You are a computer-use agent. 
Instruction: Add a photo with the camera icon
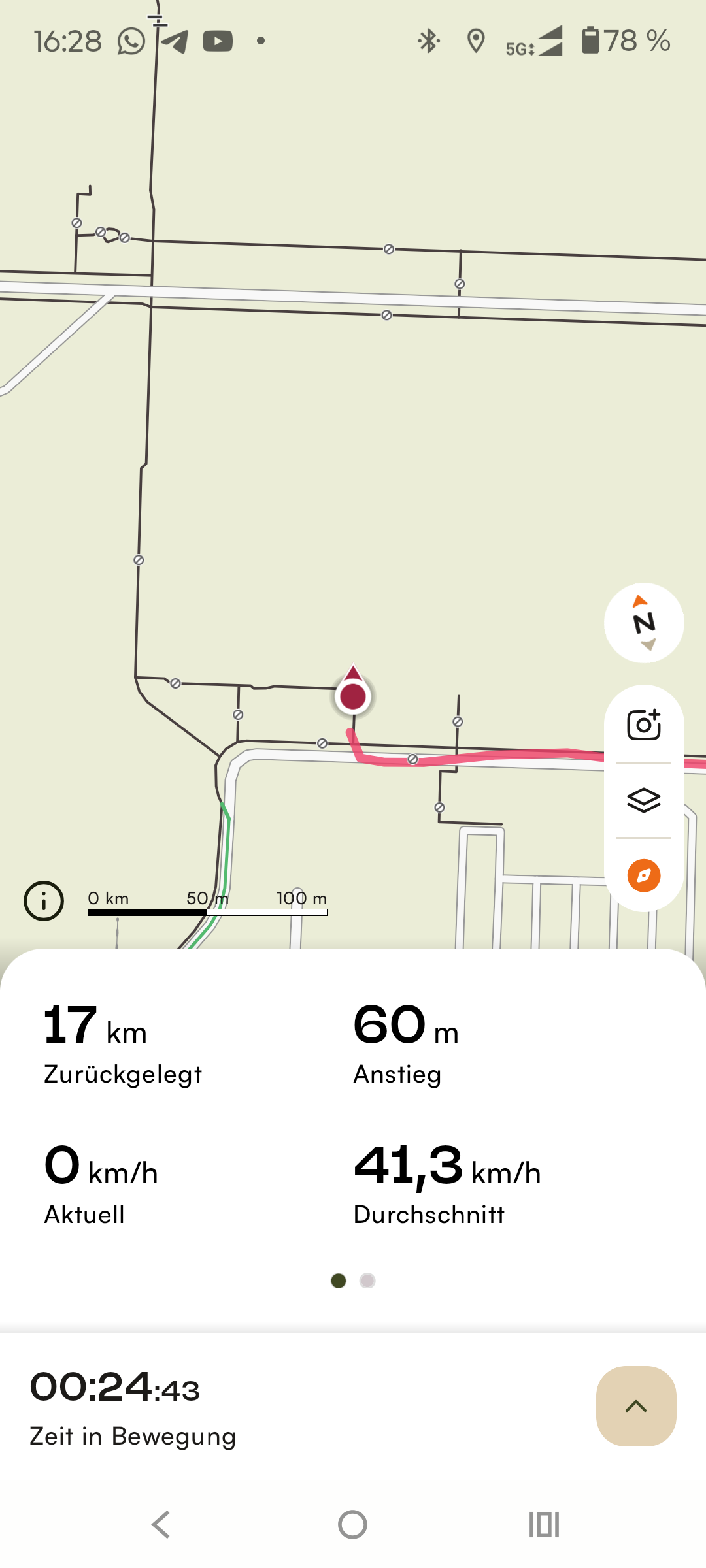point(644,725)
